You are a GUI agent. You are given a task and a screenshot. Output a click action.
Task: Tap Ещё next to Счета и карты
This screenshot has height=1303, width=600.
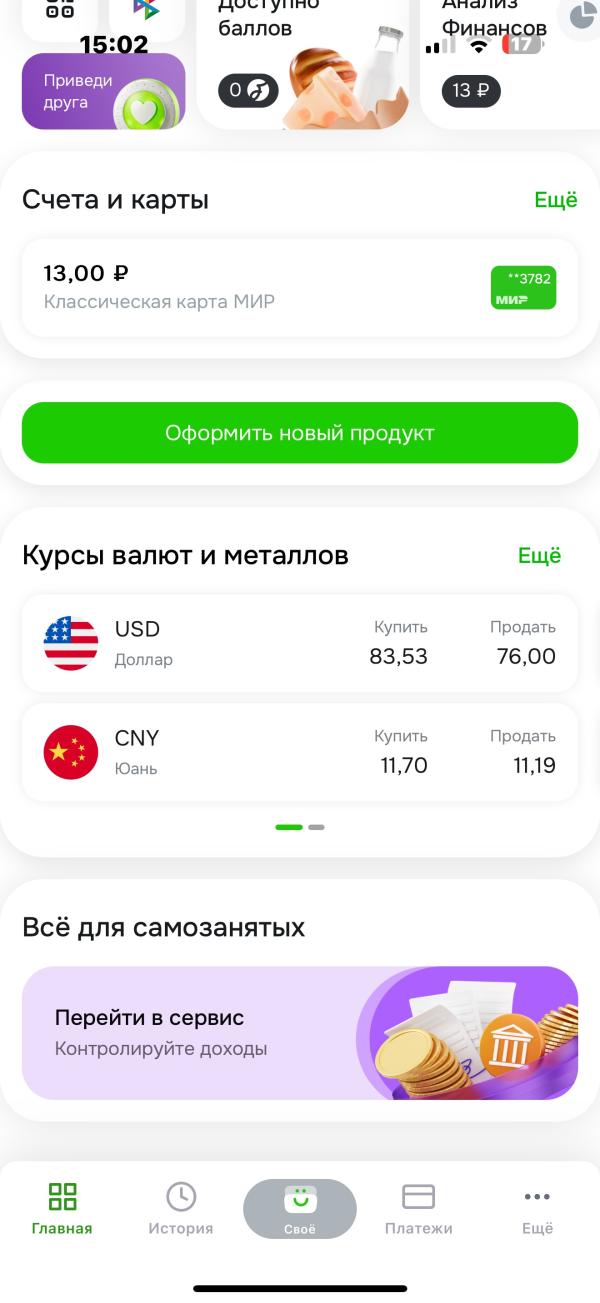(555, 200)
